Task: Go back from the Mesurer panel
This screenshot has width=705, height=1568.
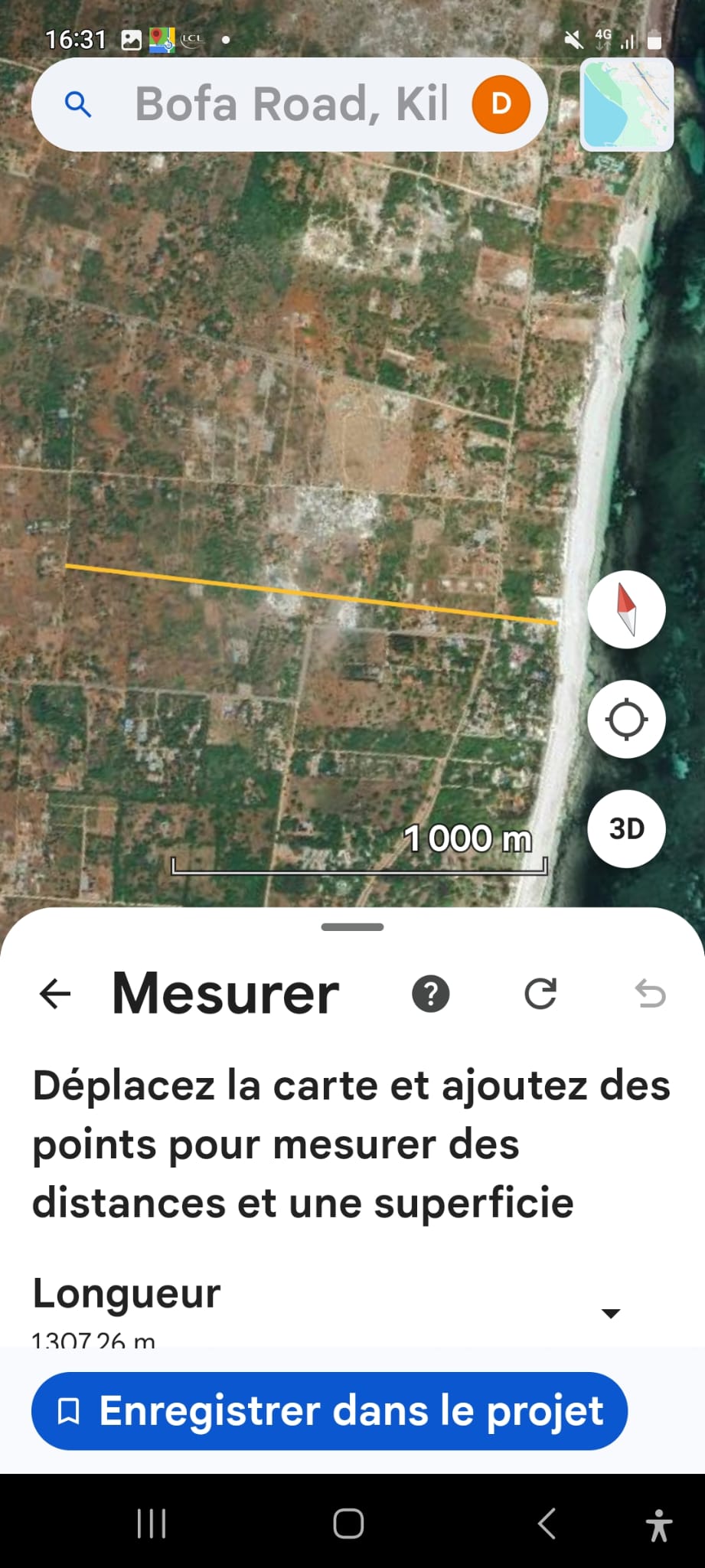Action: point(55,994)
